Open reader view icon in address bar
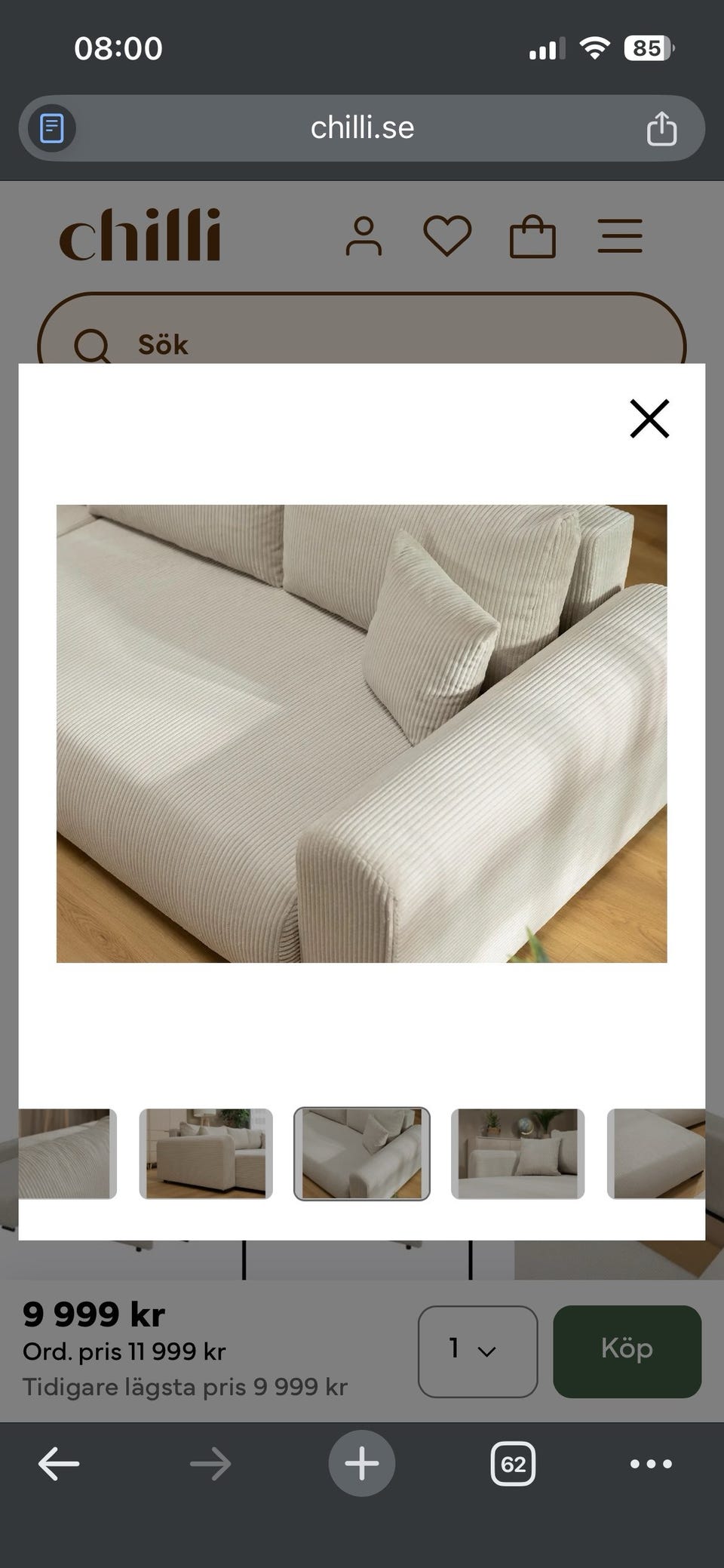 tap(50, 127)
